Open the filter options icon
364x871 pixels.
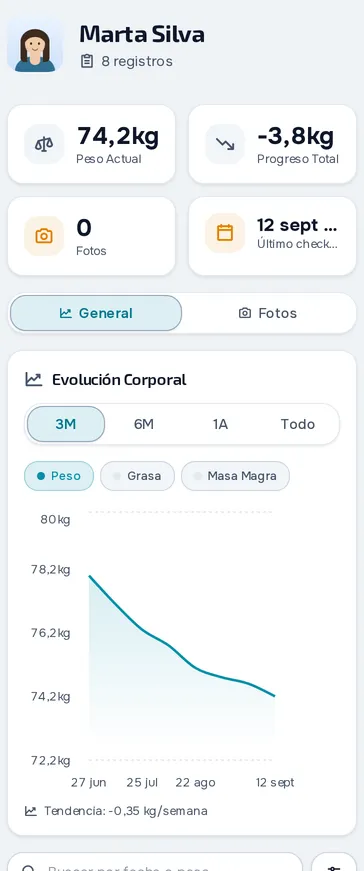click(x=334, y=863)
